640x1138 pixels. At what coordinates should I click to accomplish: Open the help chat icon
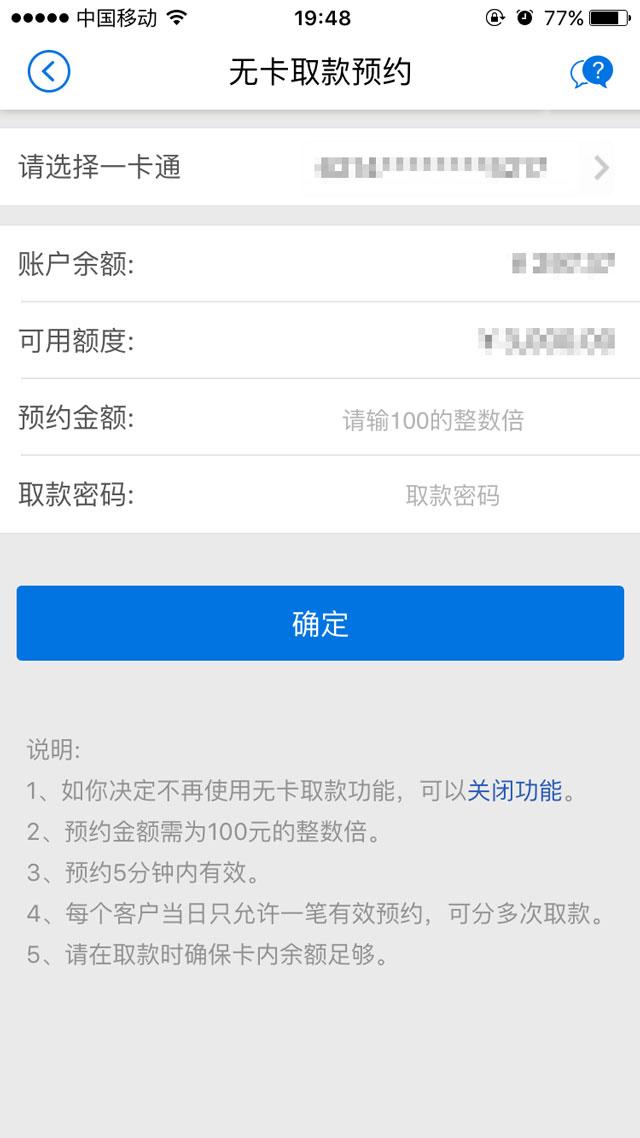click(591, 72)
